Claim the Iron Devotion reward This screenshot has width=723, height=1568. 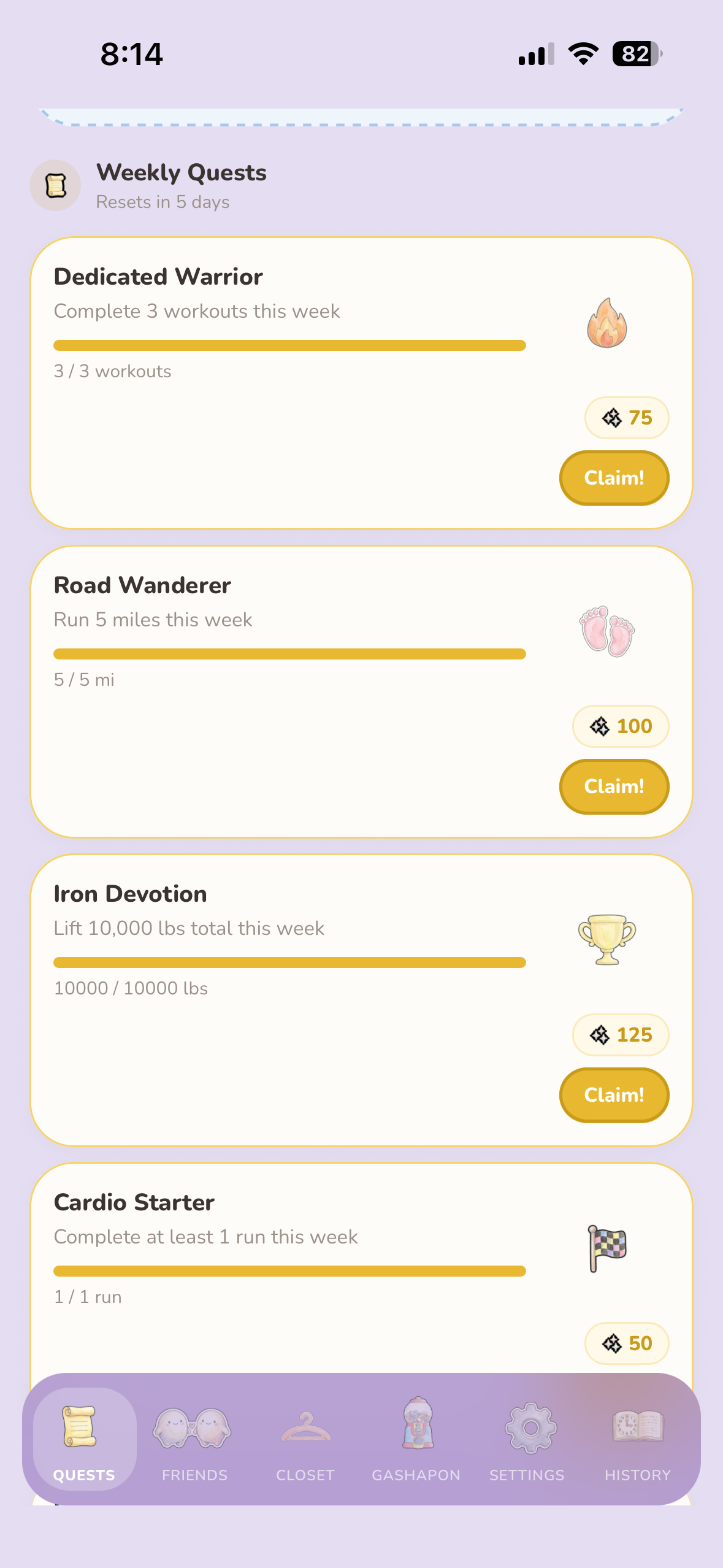pyautogui.click(x=614, y=1095)
